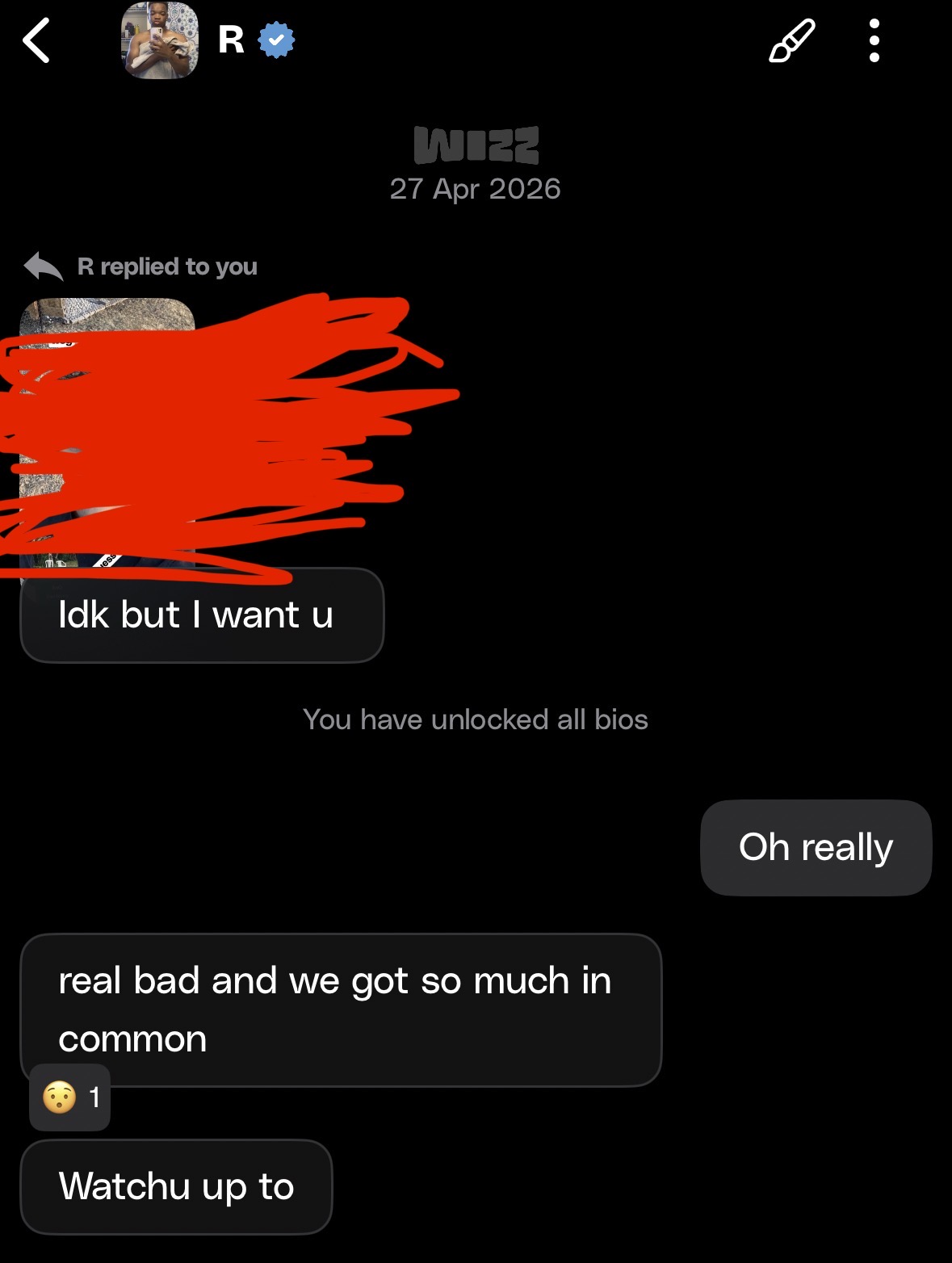Open R's profile picture
This screenshot has height=1263, width=952.
click(x=160, y=40)
